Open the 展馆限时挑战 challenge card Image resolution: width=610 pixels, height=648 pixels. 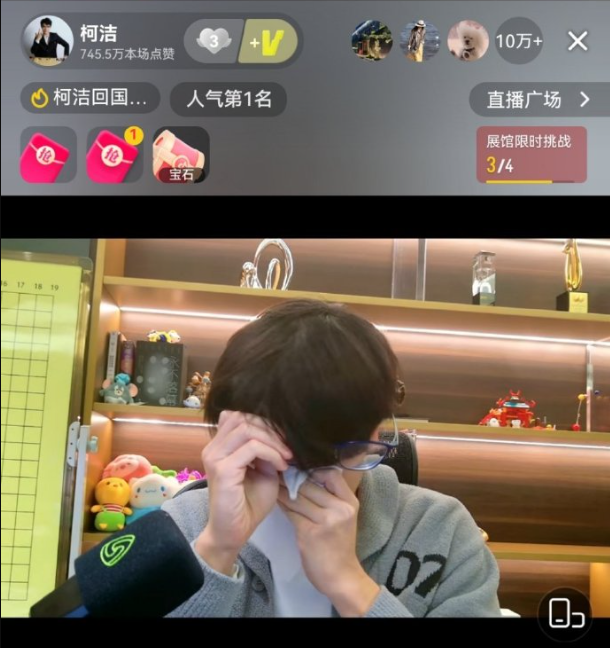(530, 155)
